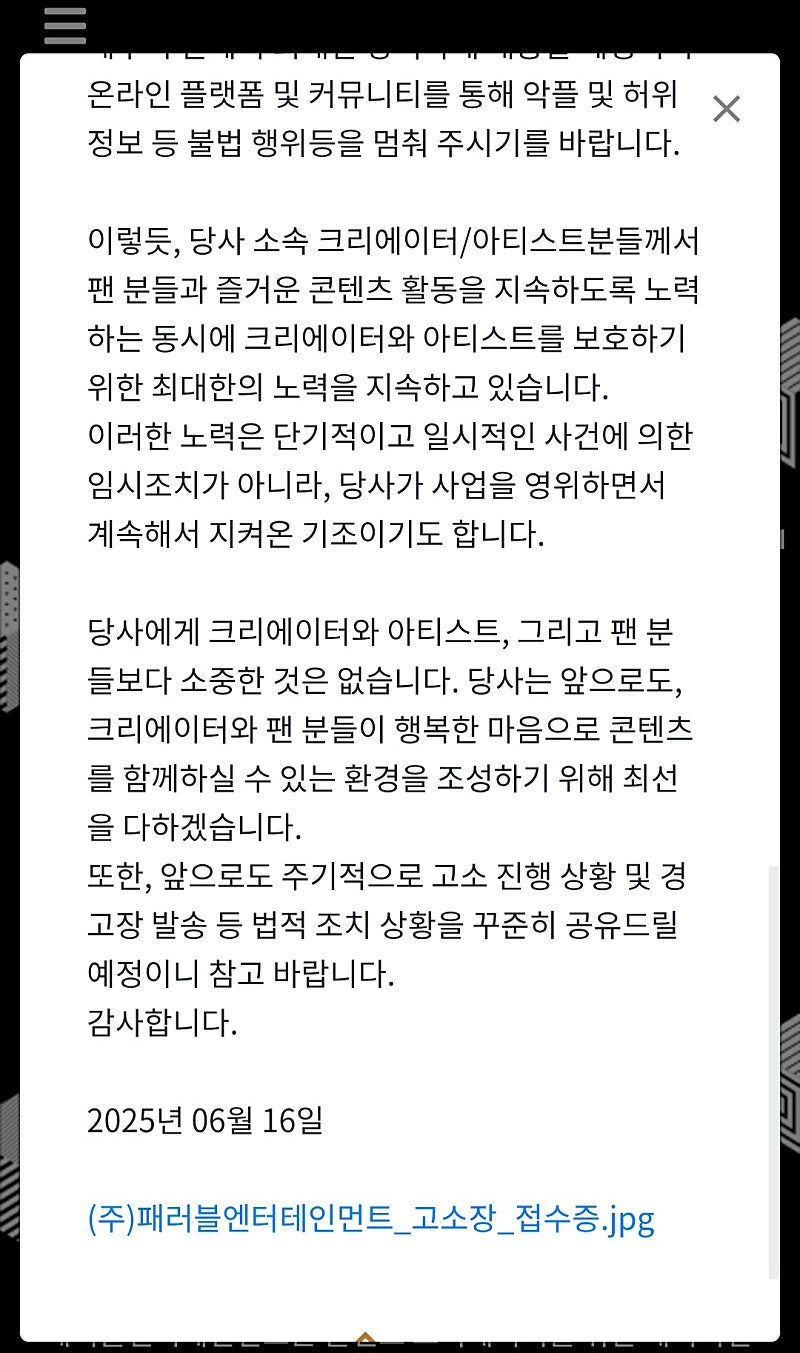Close the notice popup

(x=726, y=109)
